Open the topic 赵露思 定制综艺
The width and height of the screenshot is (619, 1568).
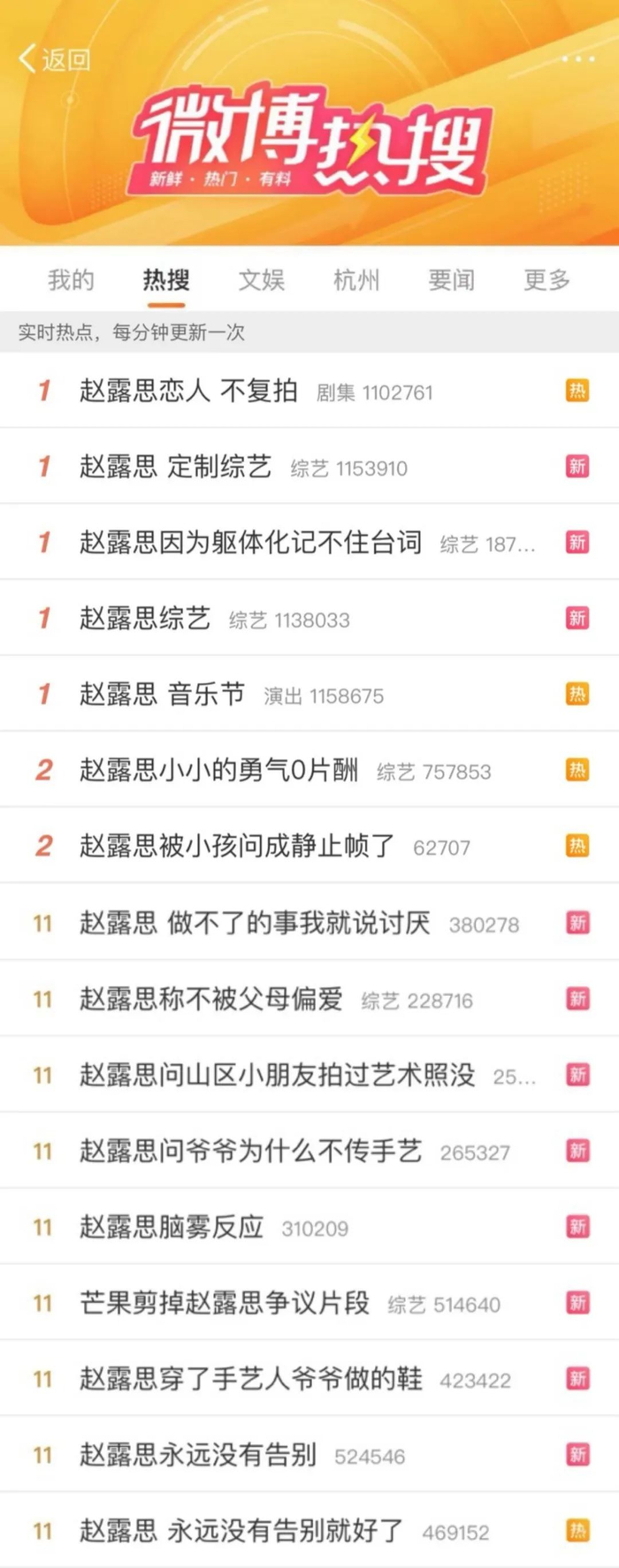pyautogui.click(x=175, y=467)
